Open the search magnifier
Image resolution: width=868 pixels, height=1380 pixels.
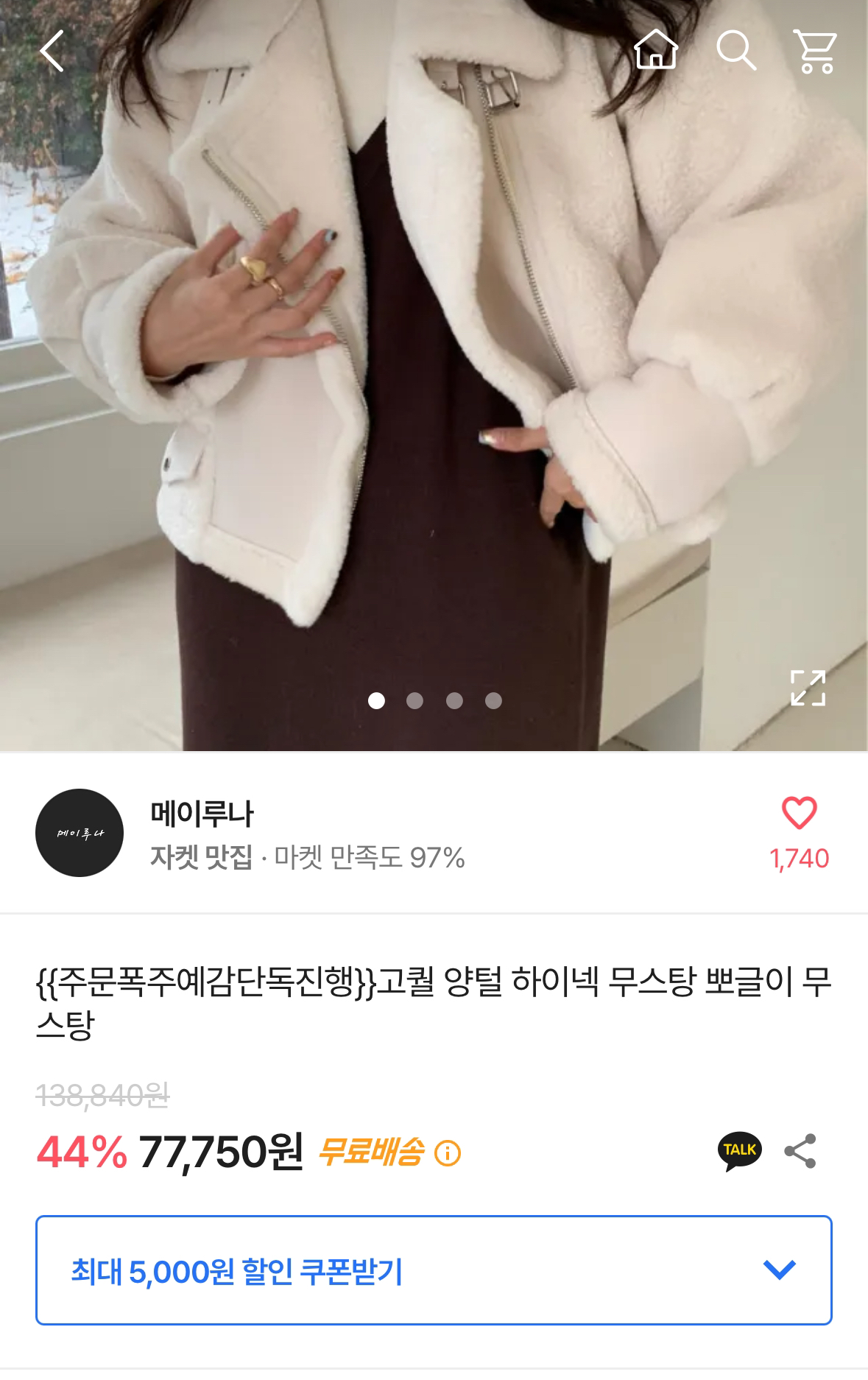[736, 50]
